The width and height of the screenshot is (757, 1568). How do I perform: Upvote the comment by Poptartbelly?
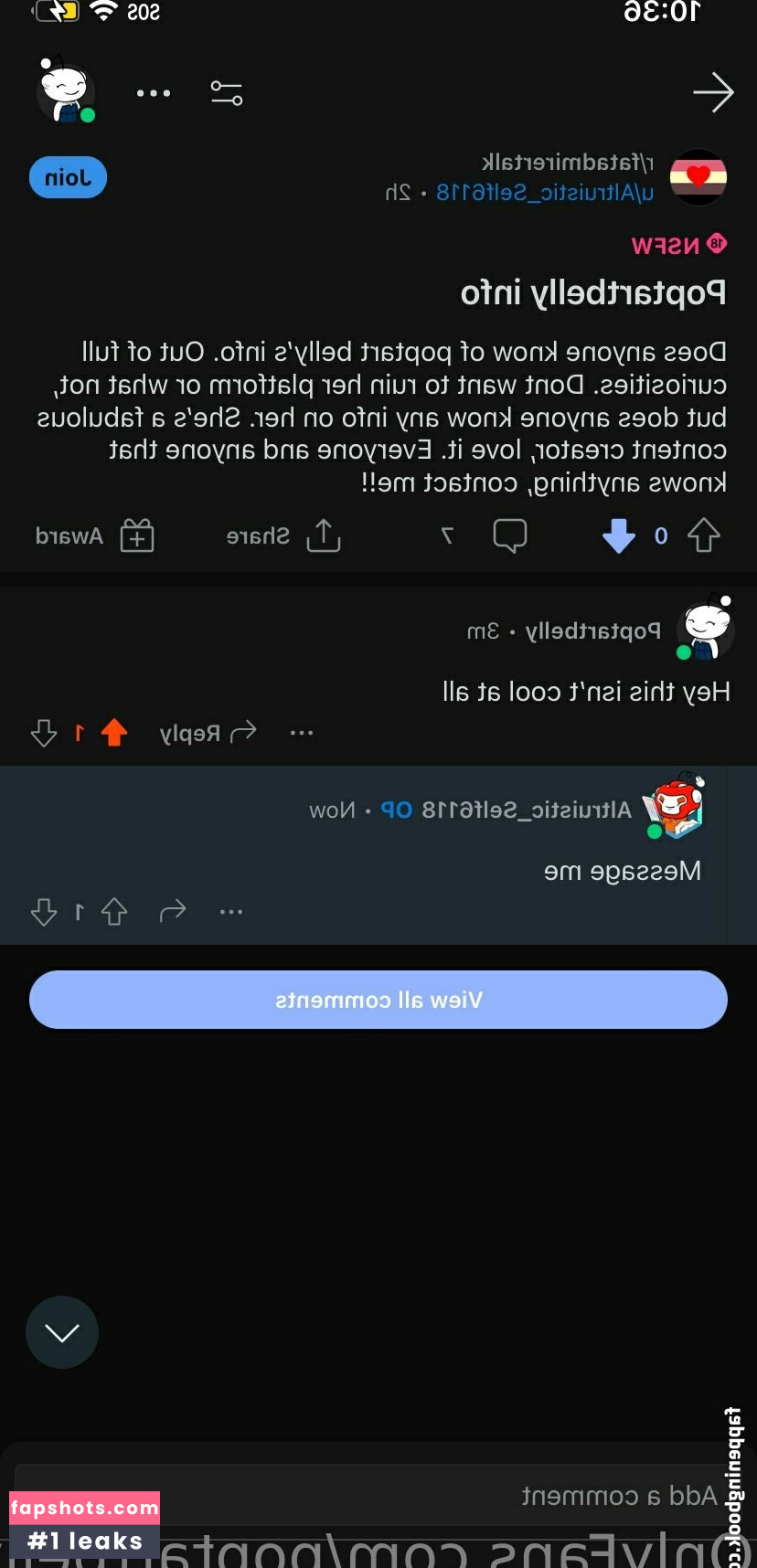click(x=114, y=733)
